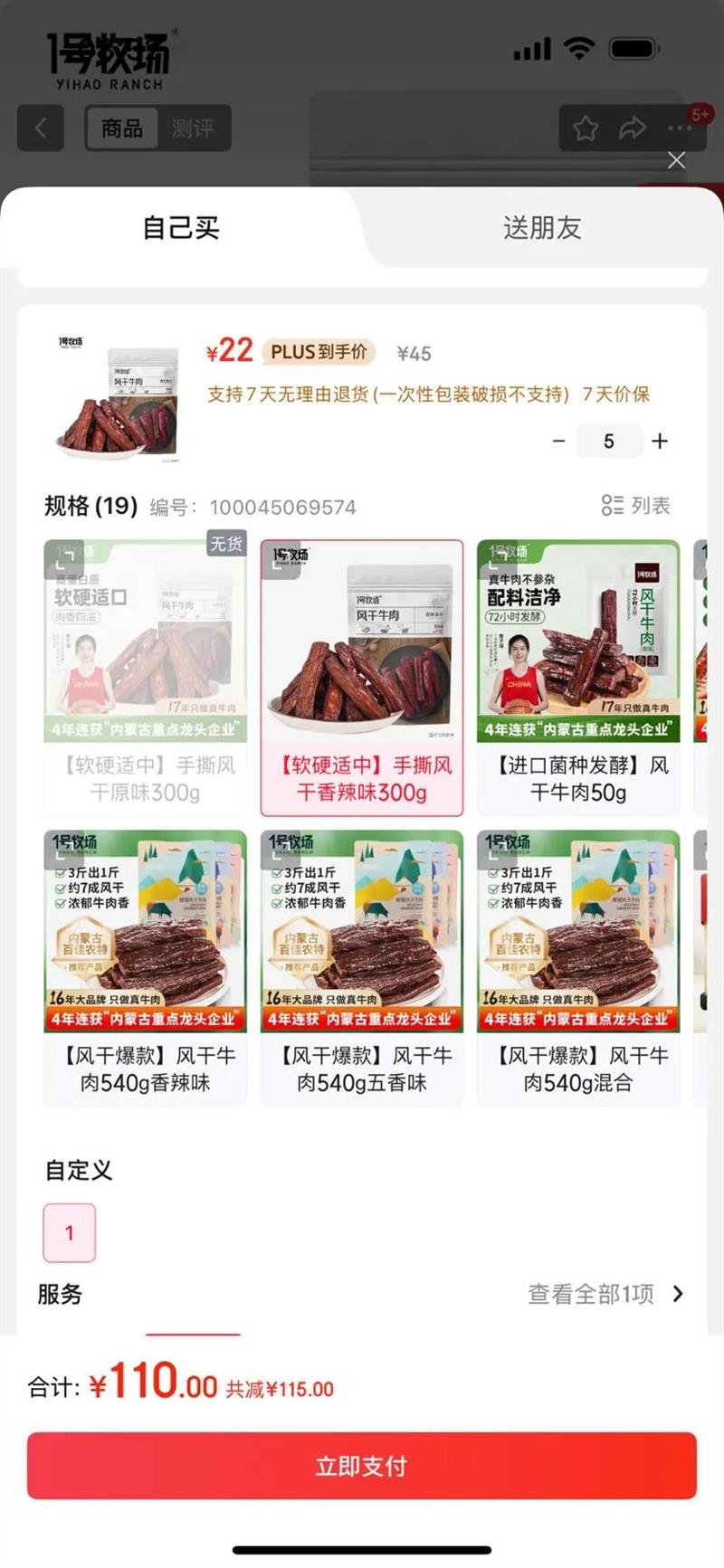Edit the quantity field showing 5
The image size is (724, 1568).
(609, 442)
